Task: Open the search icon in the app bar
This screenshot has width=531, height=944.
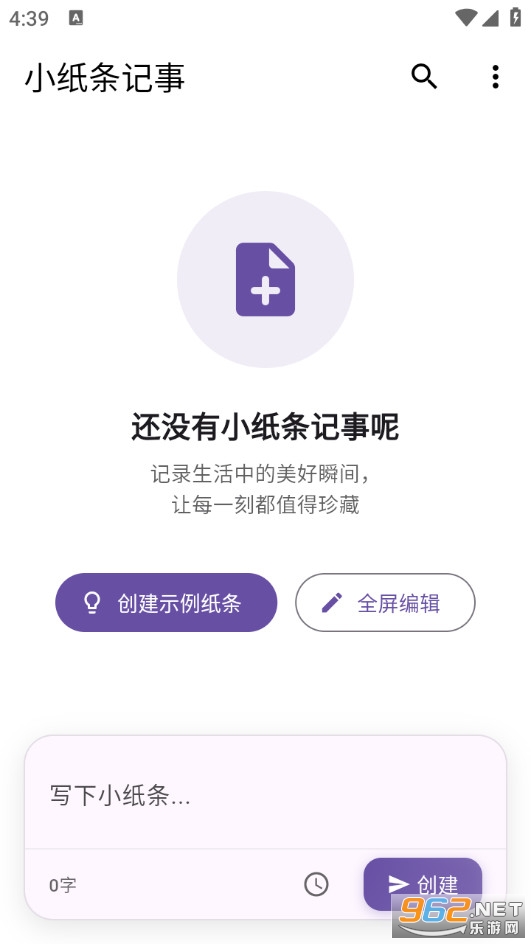Action: pos(424,77)
